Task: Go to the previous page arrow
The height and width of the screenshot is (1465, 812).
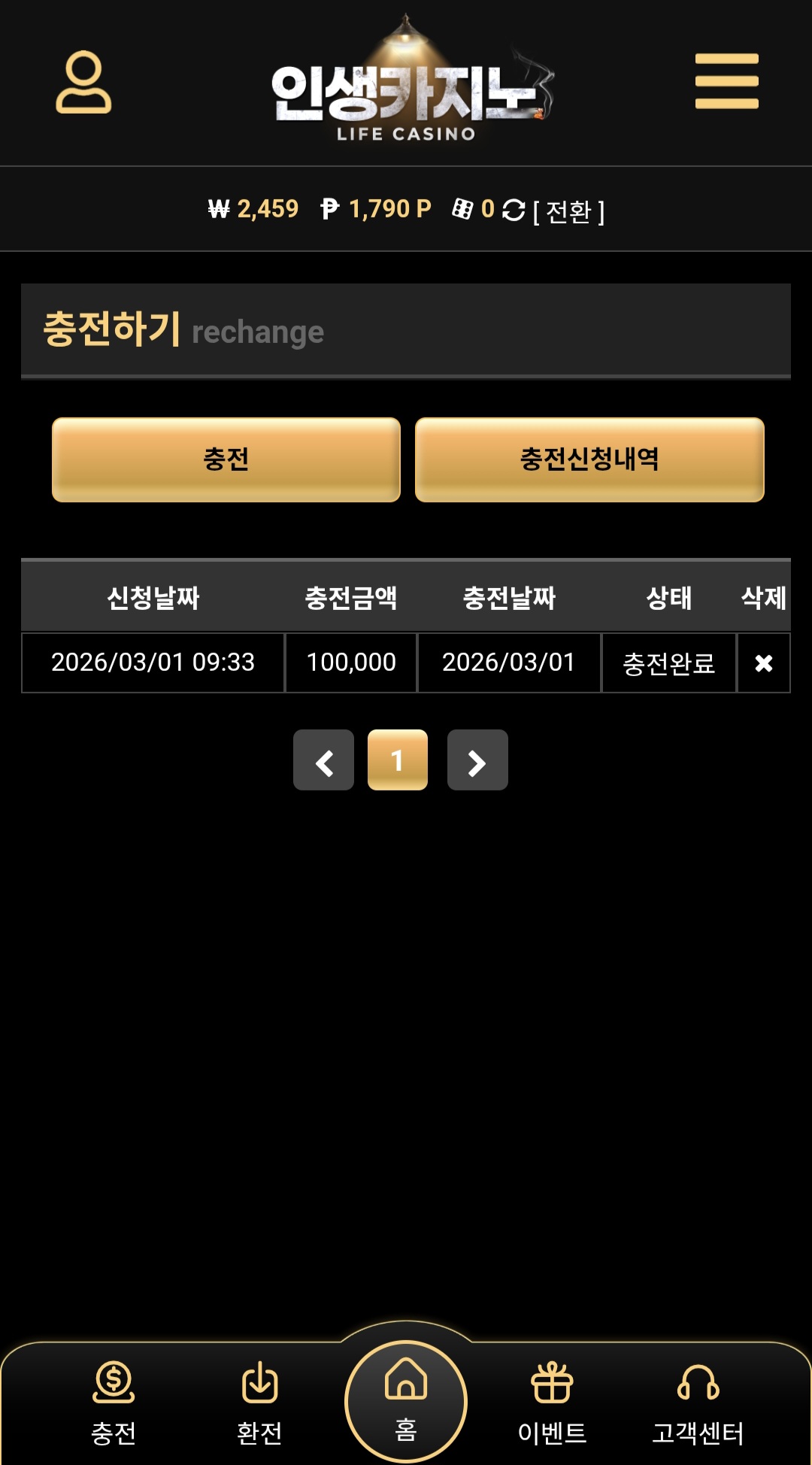Action: point(323,760)
